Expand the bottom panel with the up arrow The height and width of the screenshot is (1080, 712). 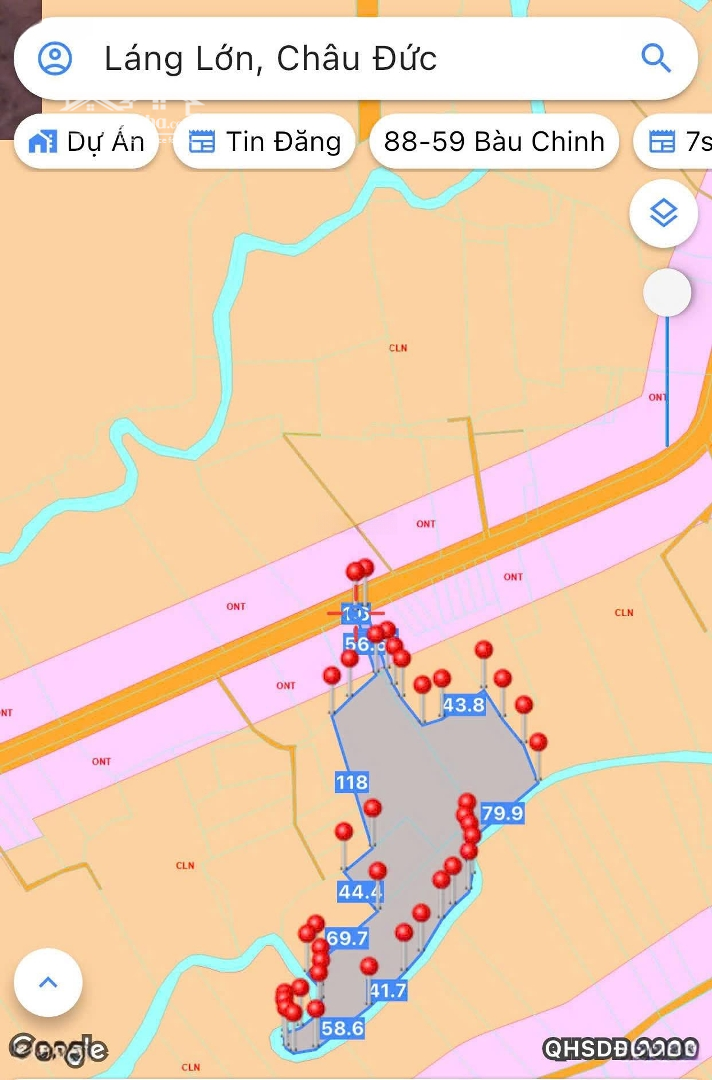(x=48, y=982)
